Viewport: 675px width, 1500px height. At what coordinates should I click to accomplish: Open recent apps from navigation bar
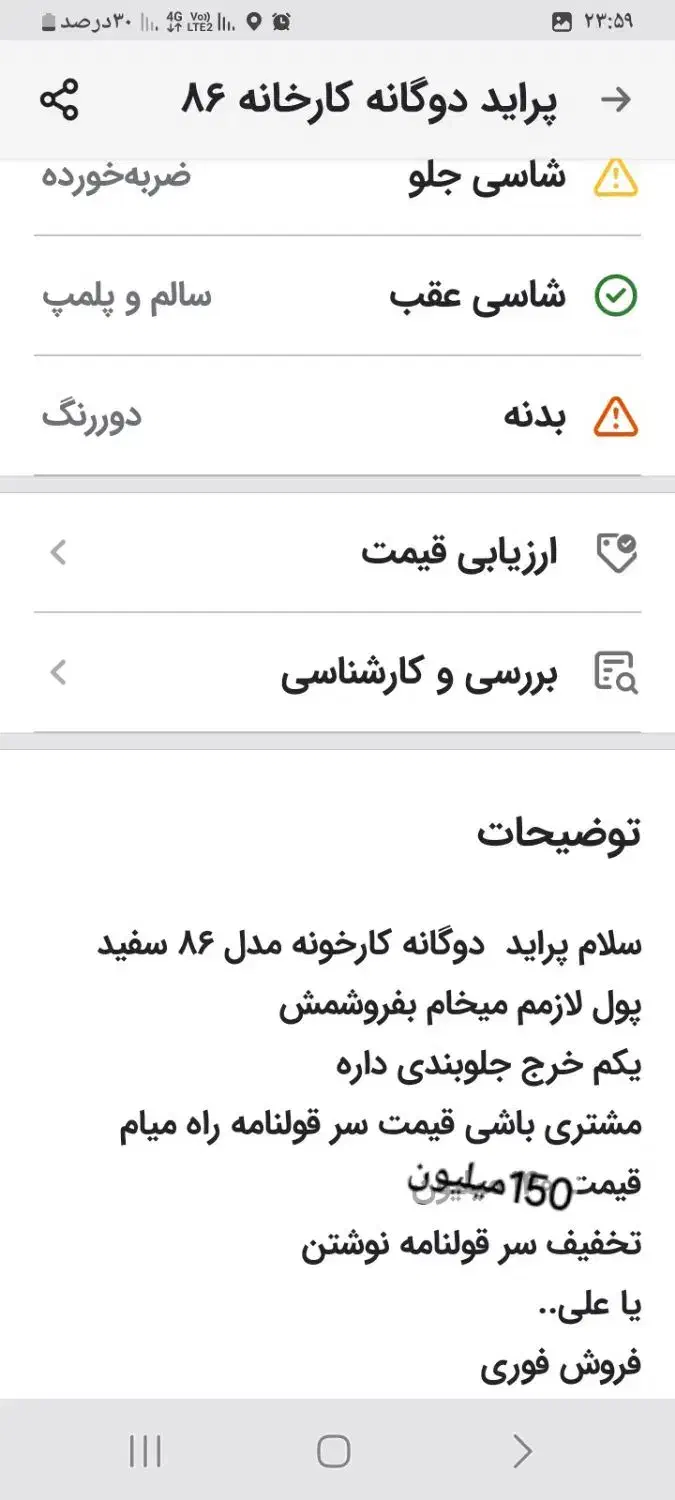point(146,1450)
